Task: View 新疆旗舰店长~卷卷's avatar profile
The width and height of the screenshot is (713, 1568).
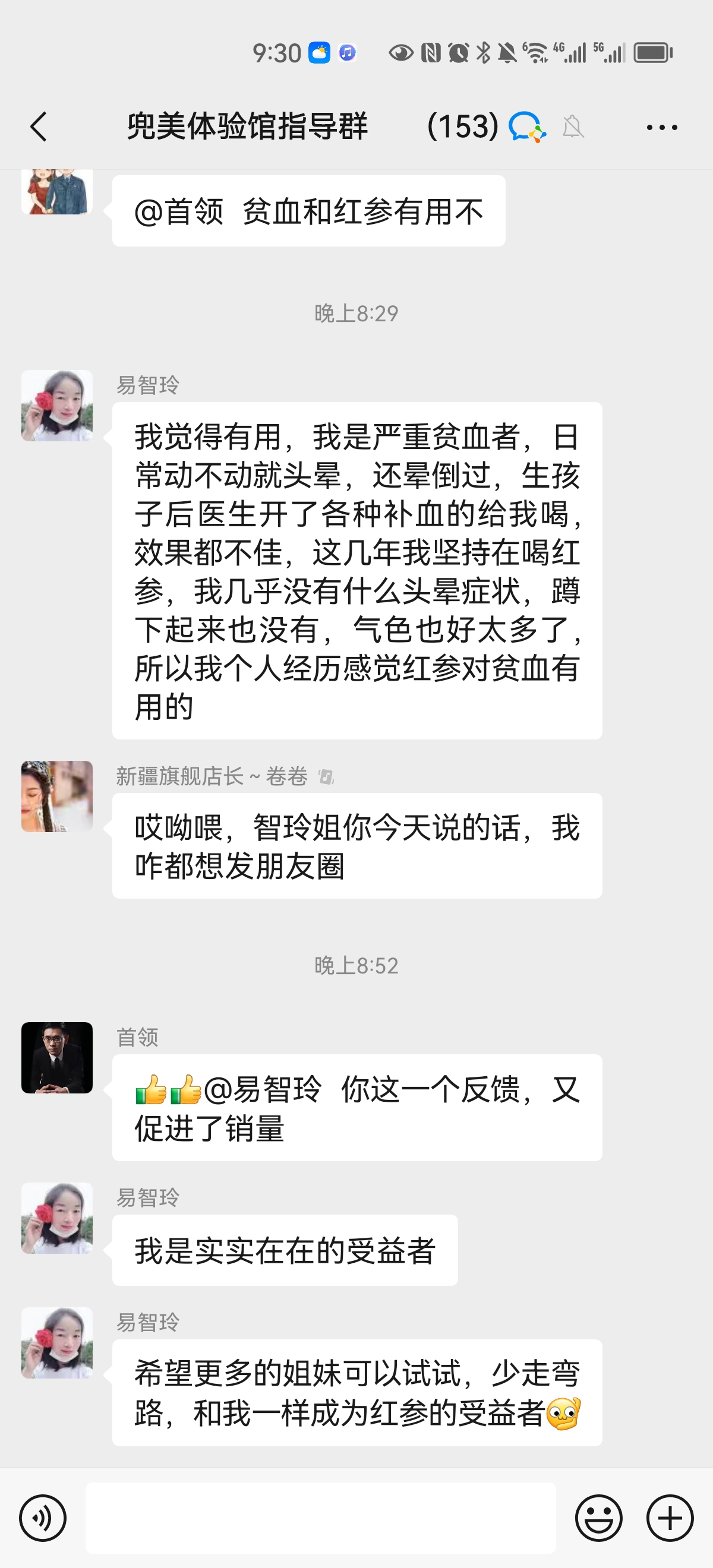Action: 57,796
